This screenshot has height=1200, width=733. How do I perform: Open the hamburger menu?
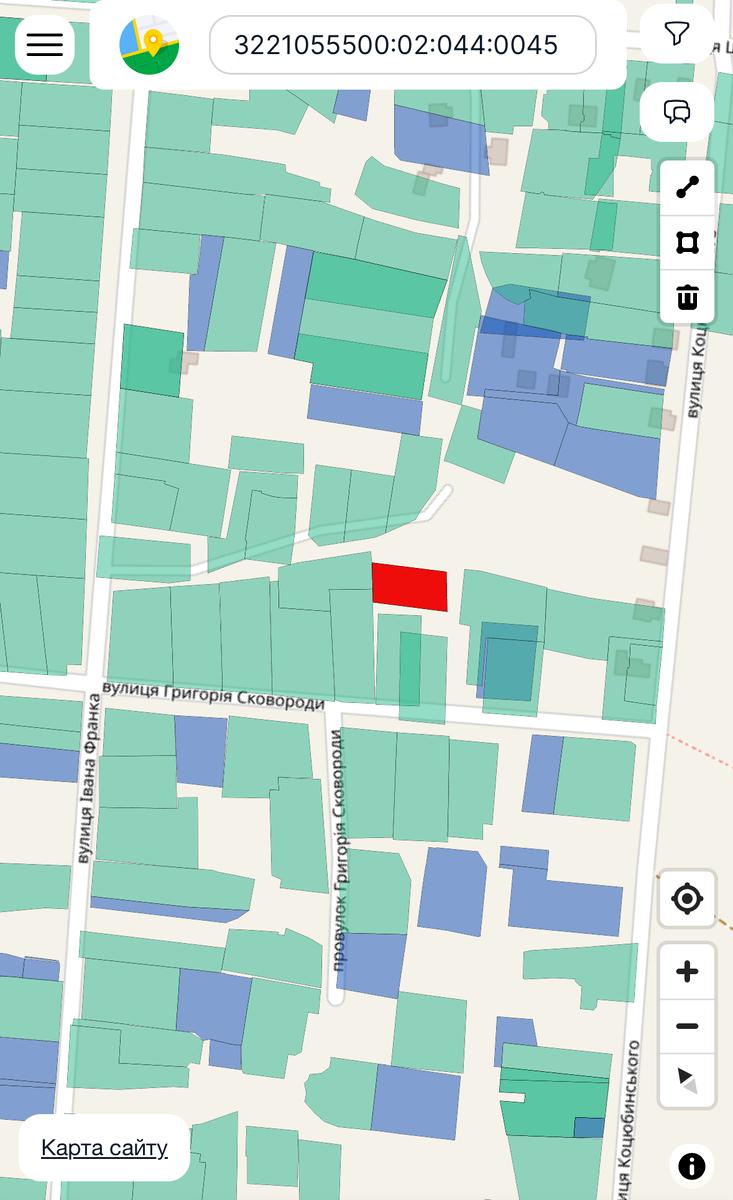(x=44, y=44)
